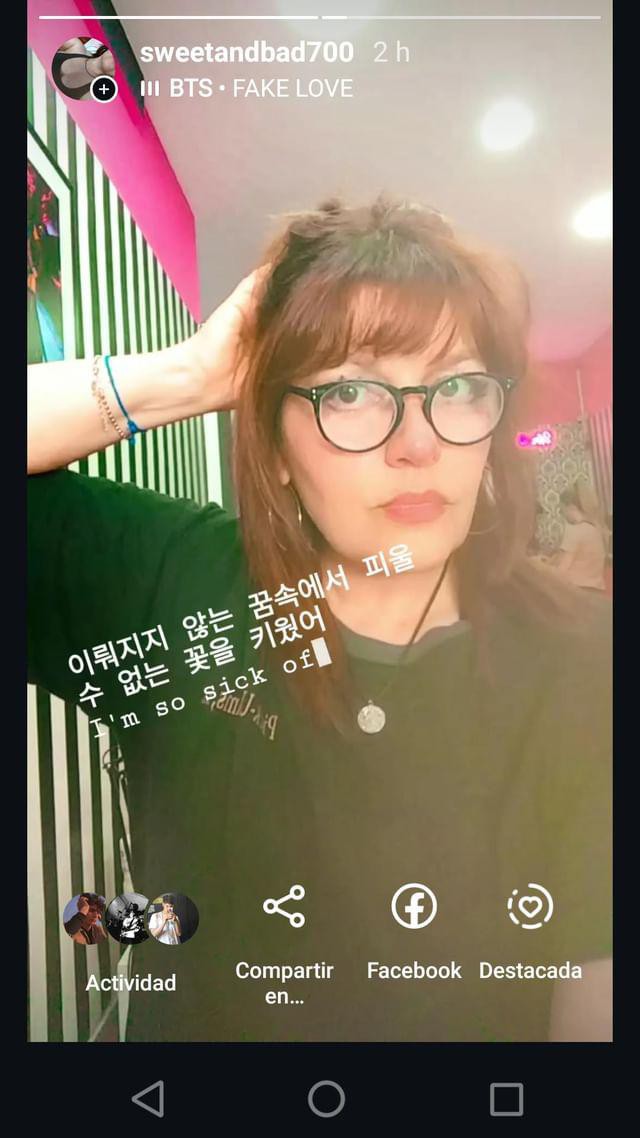640x1138 pixels.
Task: Open the BTS FAKE LOVE music label
Action: 247,89
